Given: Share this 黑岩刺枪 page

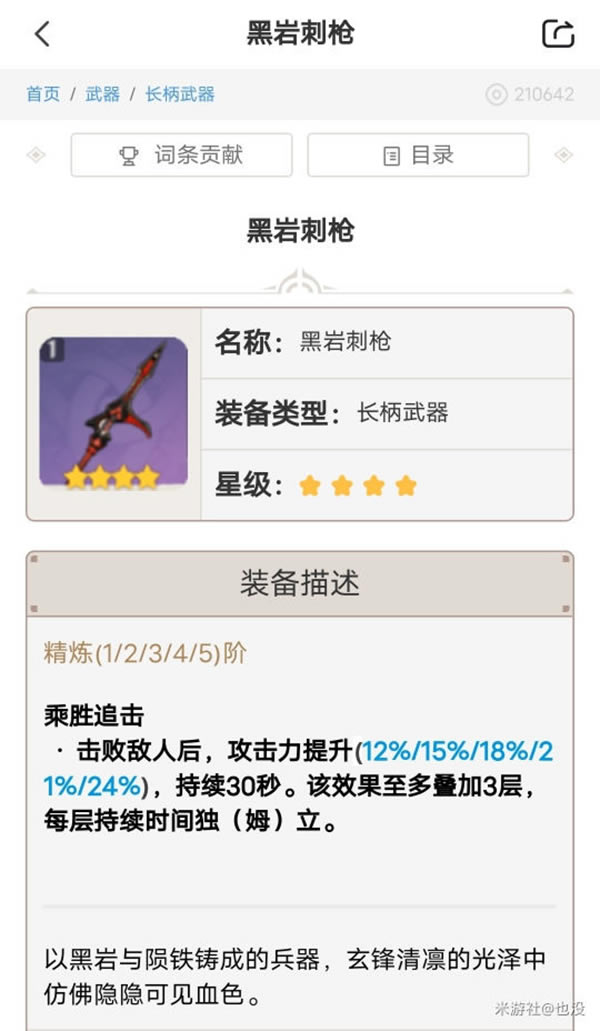Looking at the screenshot, I should (x=557, y=33).
